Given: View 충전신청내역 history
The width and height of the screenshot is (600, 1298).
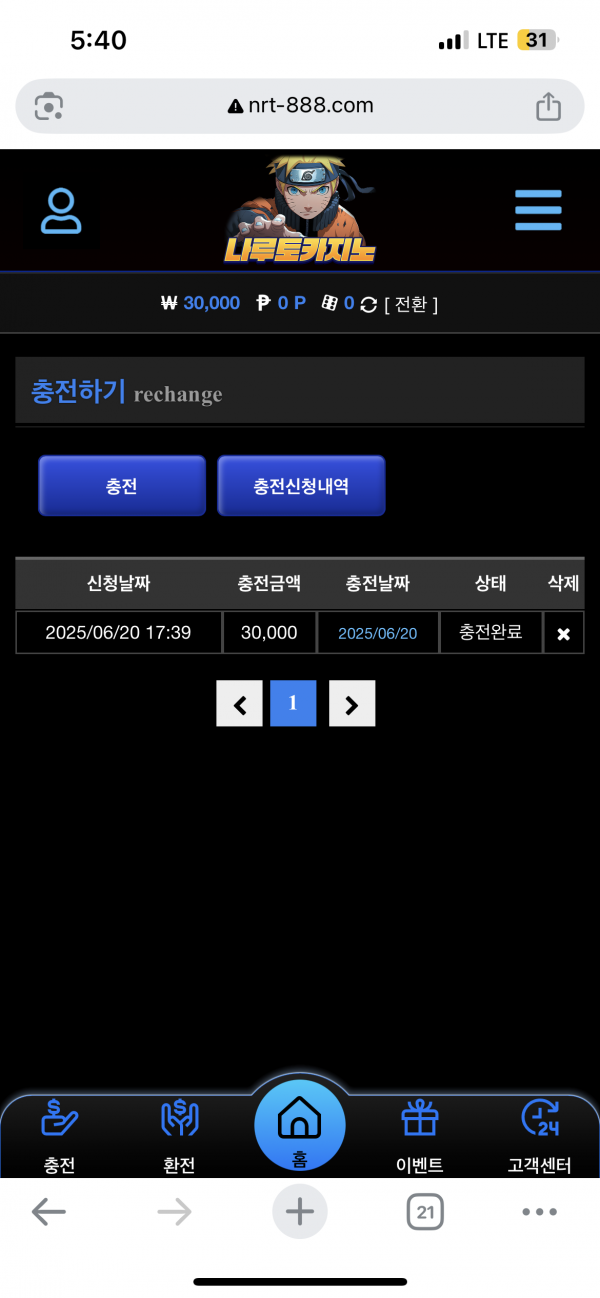Looking at the screenshot, I should point(301,486).
